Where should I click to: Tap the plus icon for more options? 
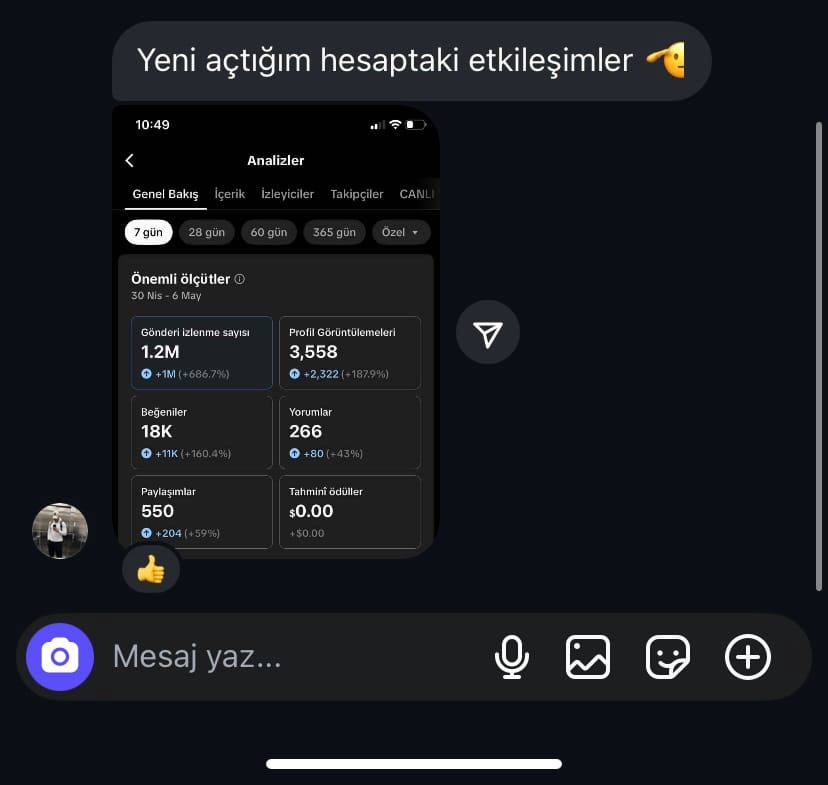(x=748, y=657)
